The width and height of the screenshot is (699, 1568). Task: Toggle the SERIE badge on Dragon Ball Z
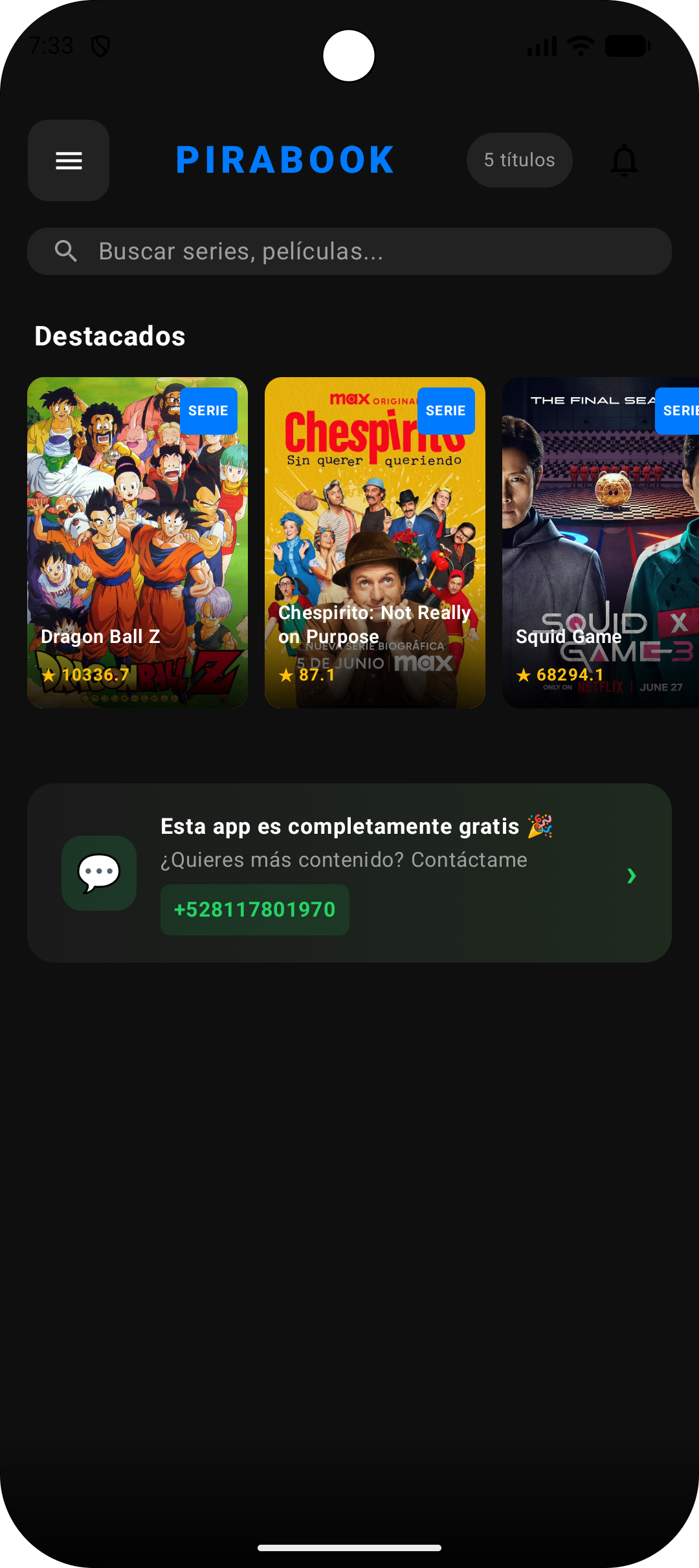208,410
